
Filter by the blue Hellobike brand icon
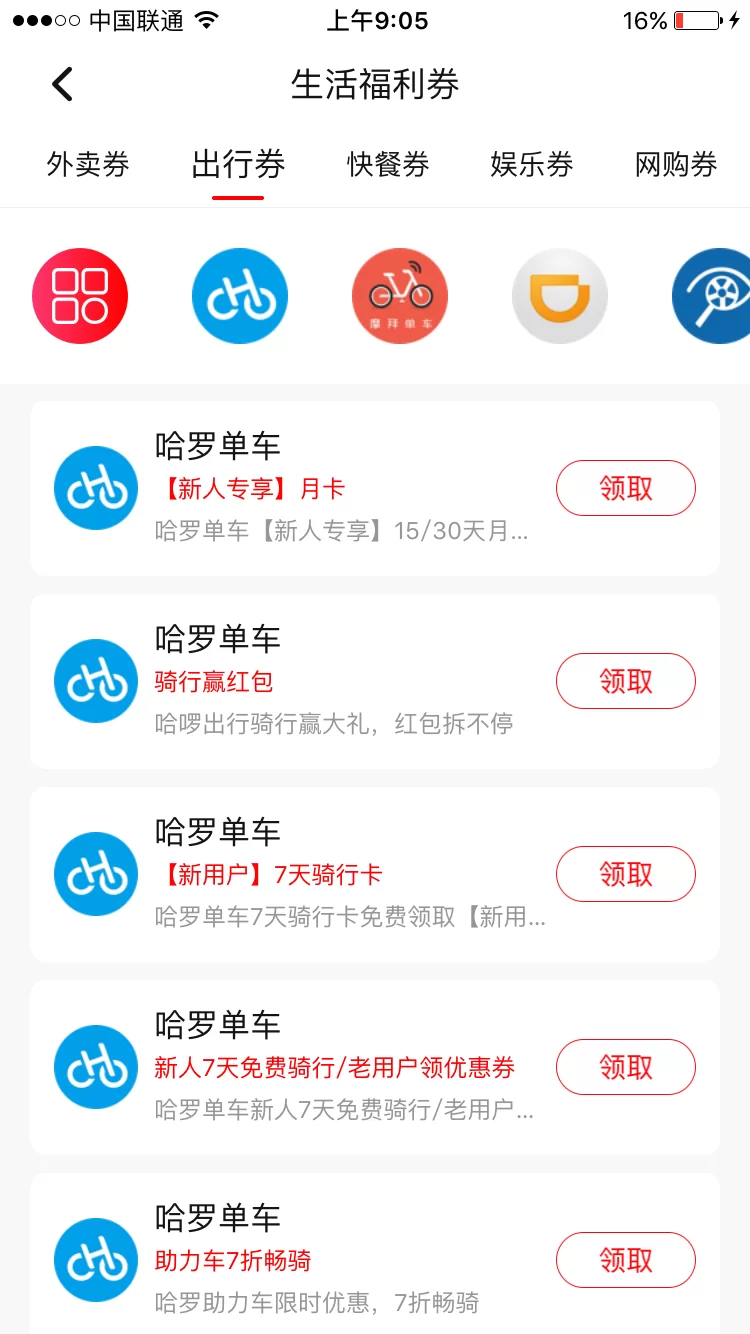point(240,296)
